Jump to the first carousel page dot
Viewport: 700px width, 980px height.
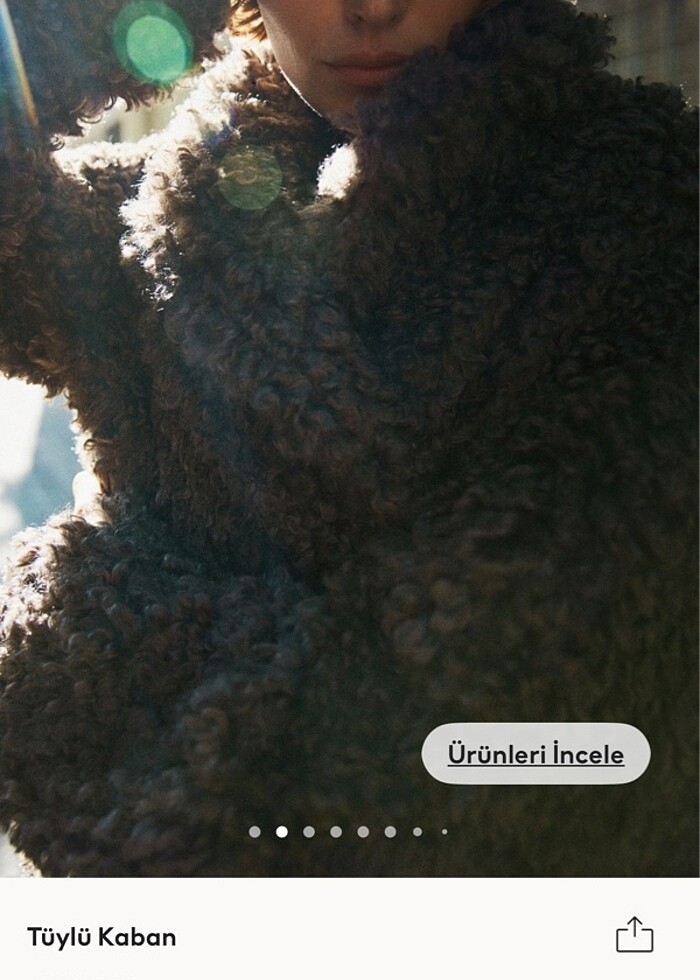pyautogui.click(x=255, y=832)
